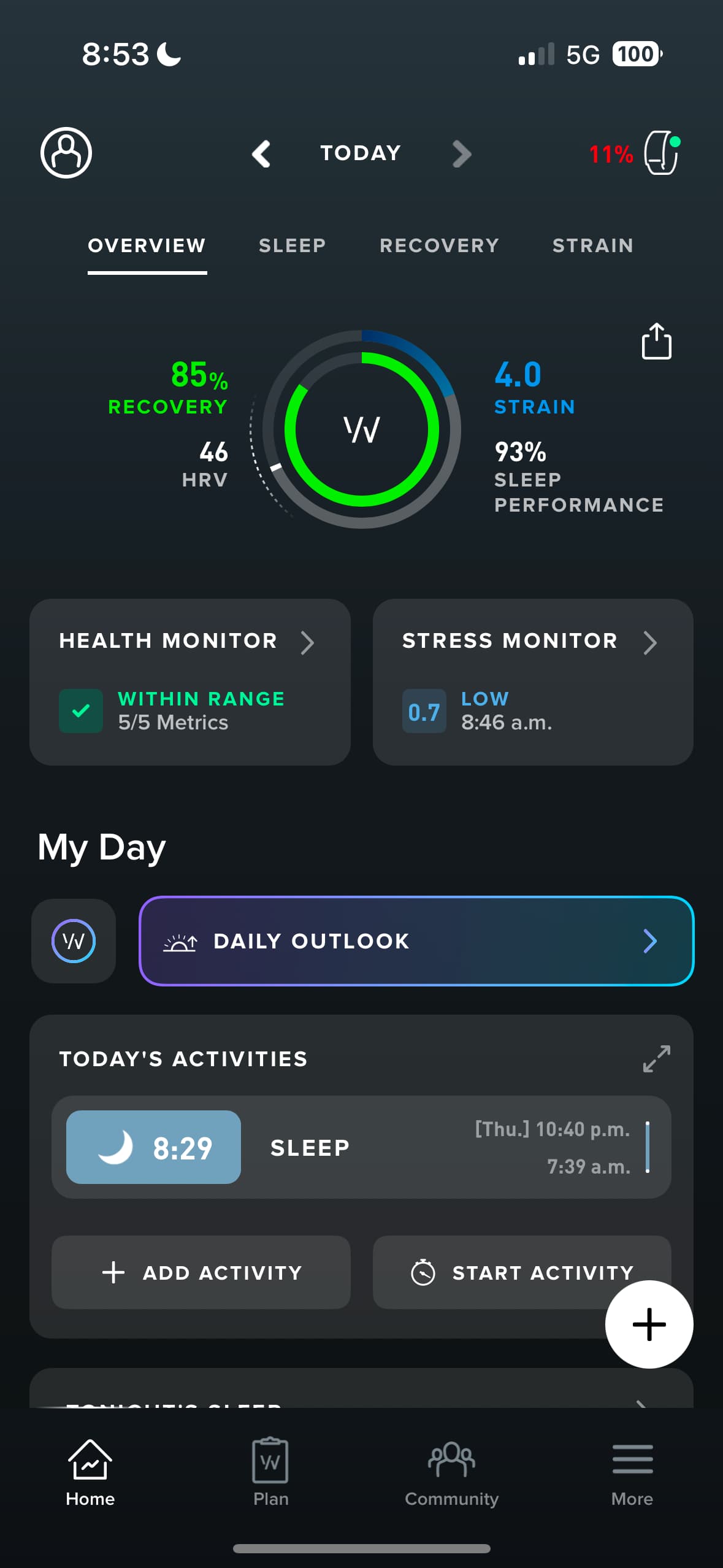Open the Plan tab
723x1568 pixels.
pyautogui.click(x=270, y=1472)
